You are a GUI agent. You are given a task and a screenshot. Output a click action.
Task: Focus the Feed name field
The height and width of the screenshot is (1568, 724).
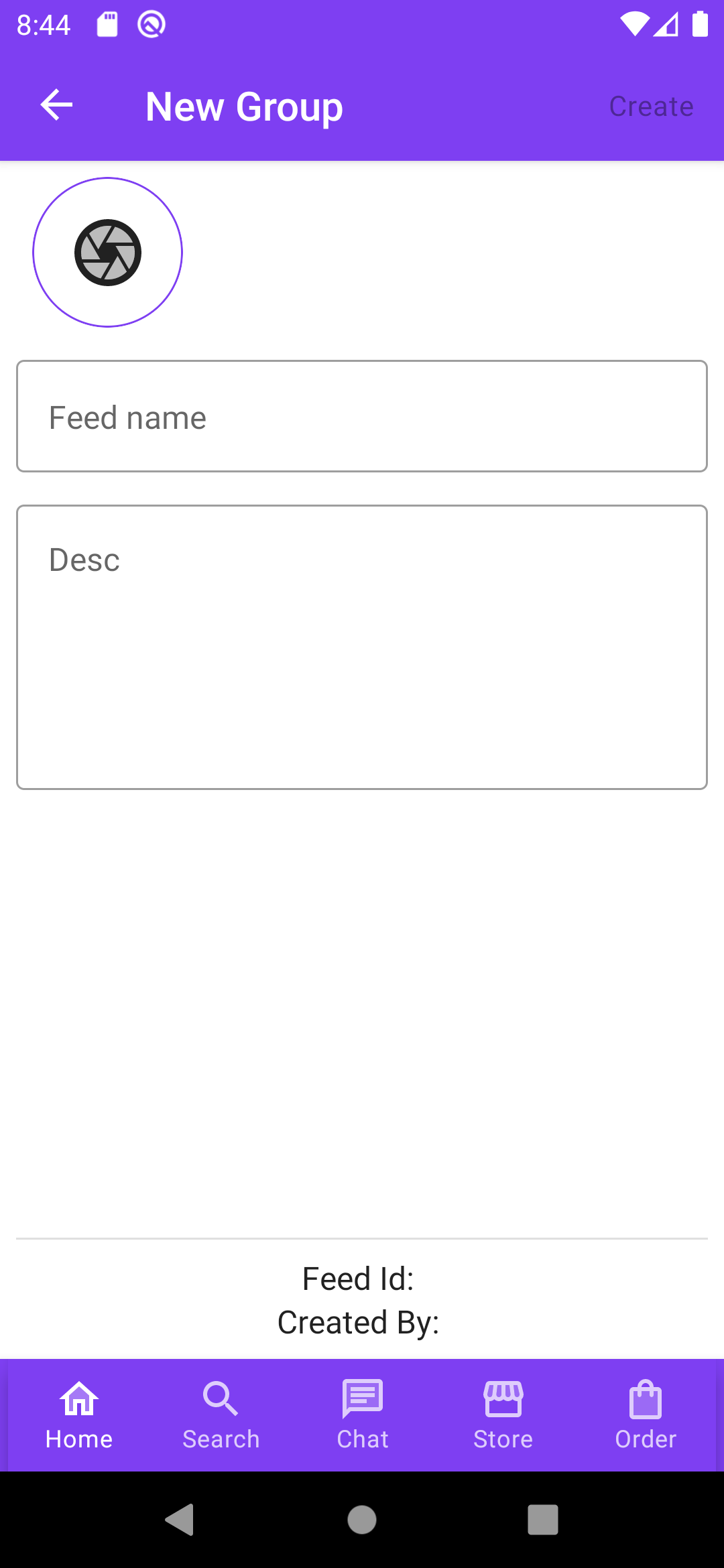[362, 416]
